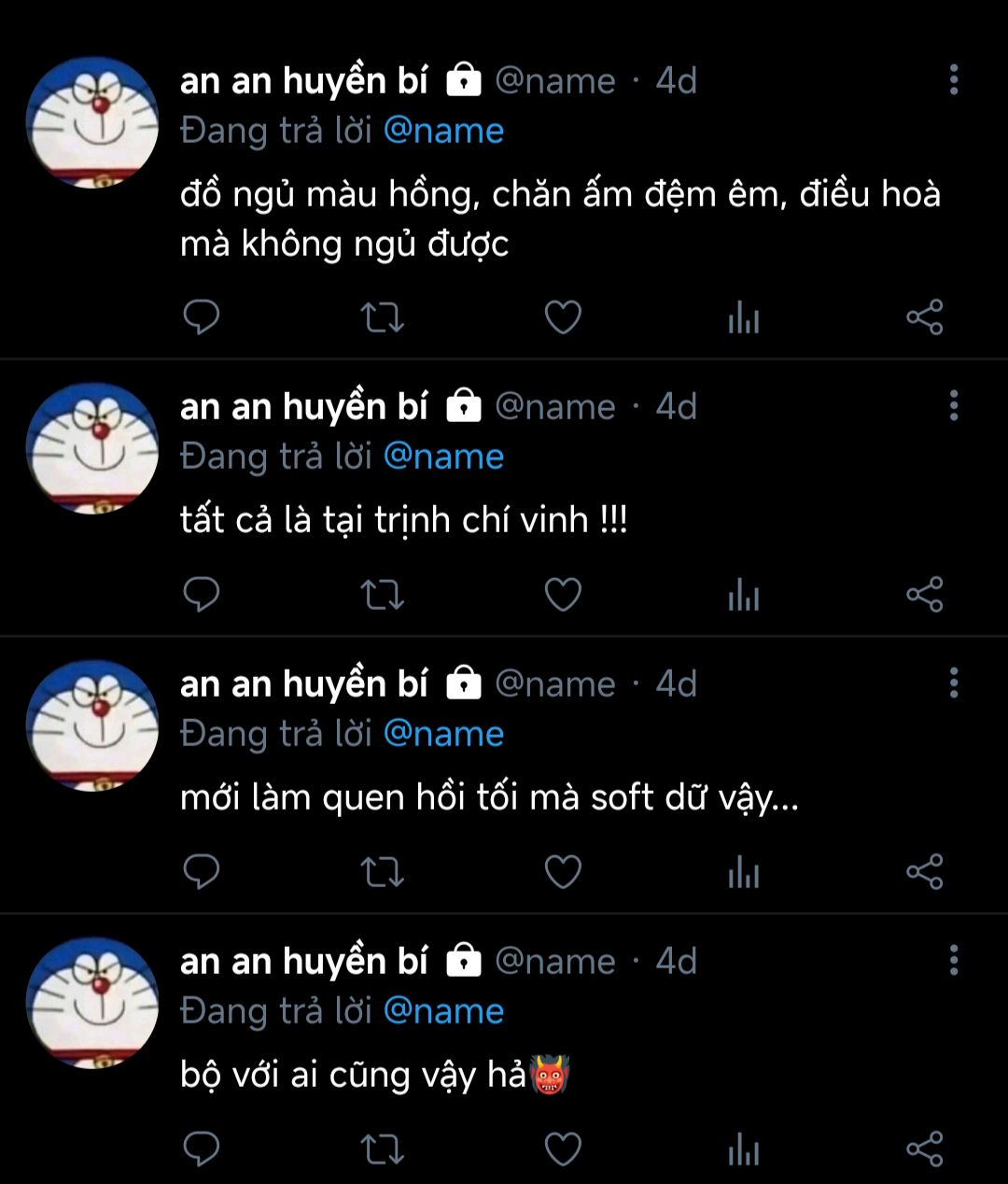Open overflow menu on "mới làm quen" tweet
This screenshot has height=1184, width=1008.
954,684
